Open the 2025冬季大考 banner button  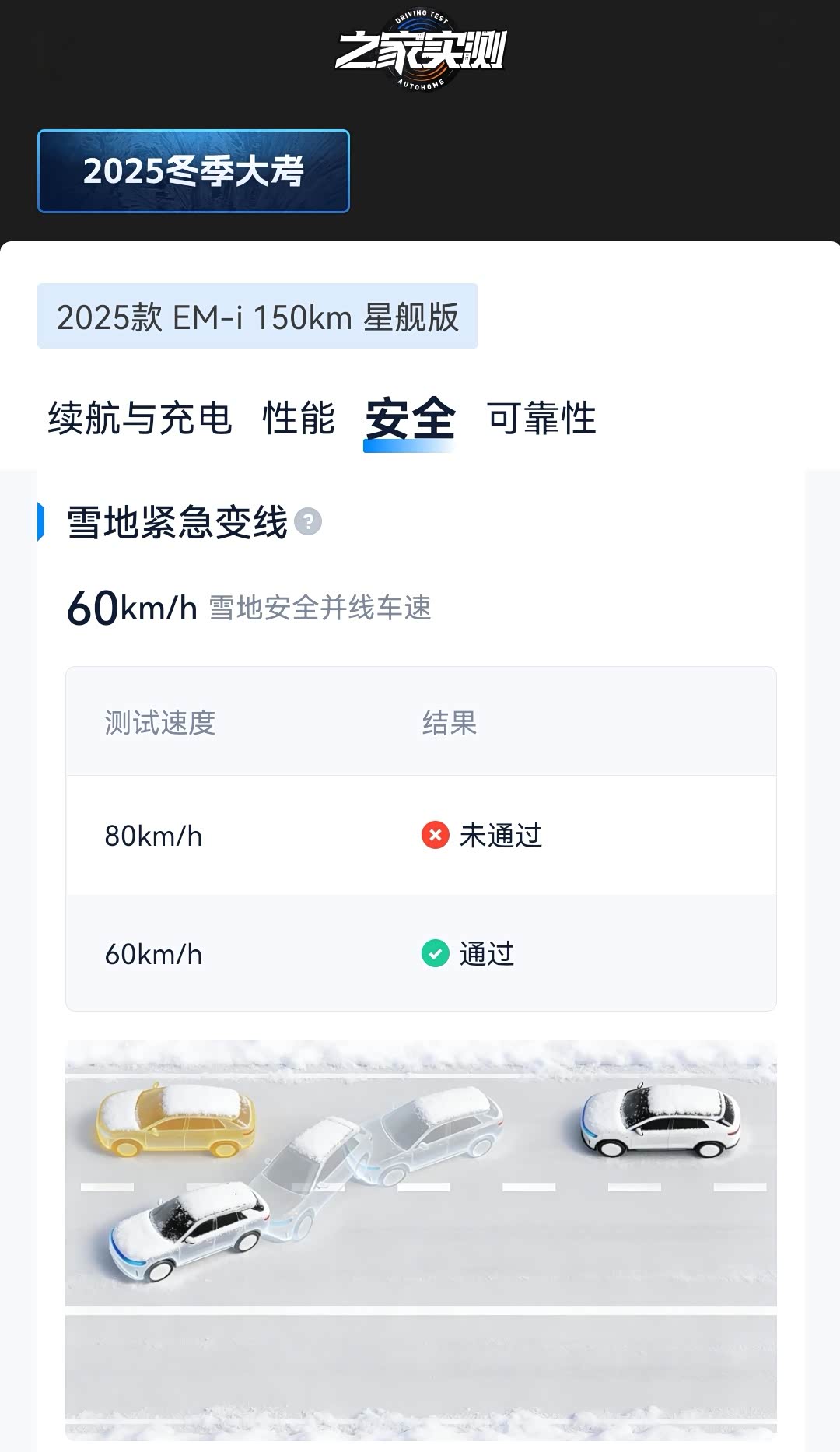click(x=194, y=171)
